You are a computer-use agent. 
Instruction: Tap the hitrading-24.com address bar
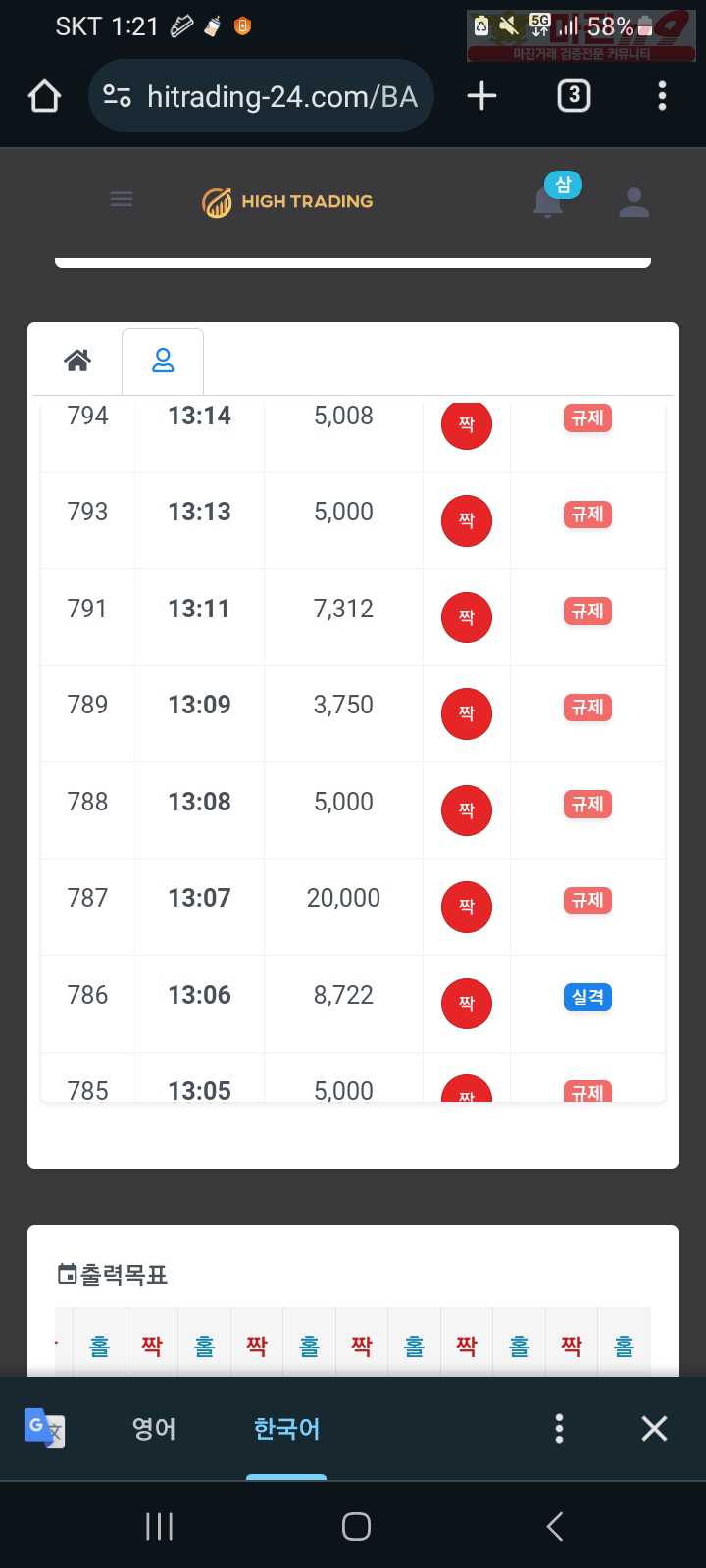tap(261, 96)
